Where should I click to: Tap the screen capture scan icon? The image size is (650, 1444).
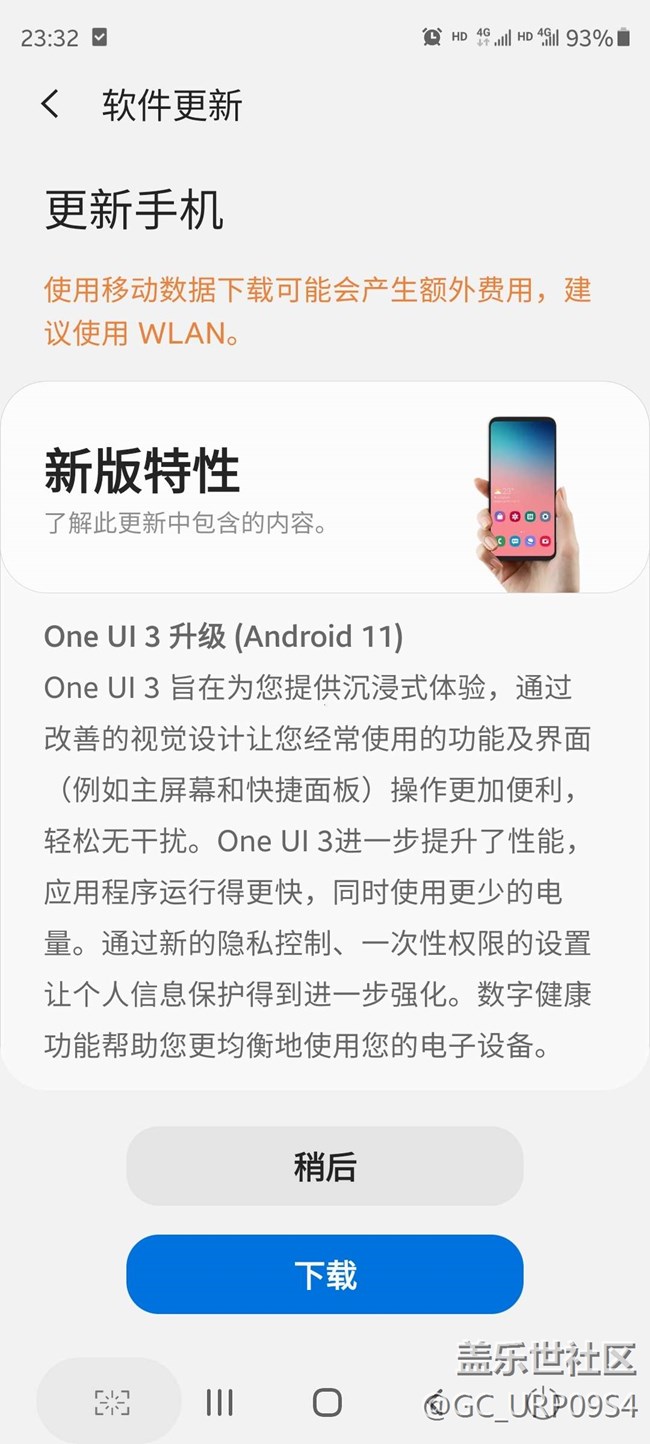112,1402
